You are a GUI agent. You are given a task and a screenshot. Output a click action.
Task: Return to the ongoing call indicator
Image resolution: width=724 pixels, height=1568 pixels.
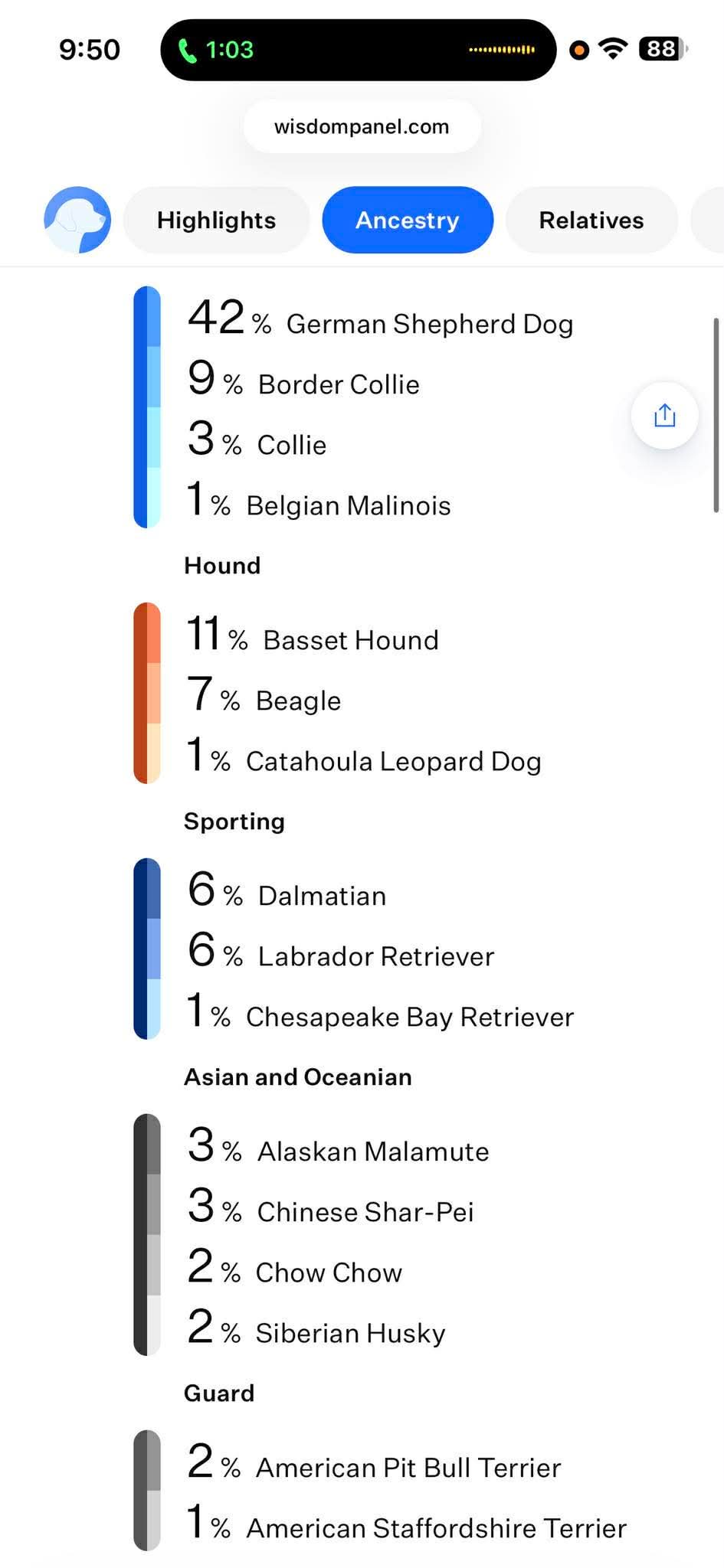(x=217, y=50)
